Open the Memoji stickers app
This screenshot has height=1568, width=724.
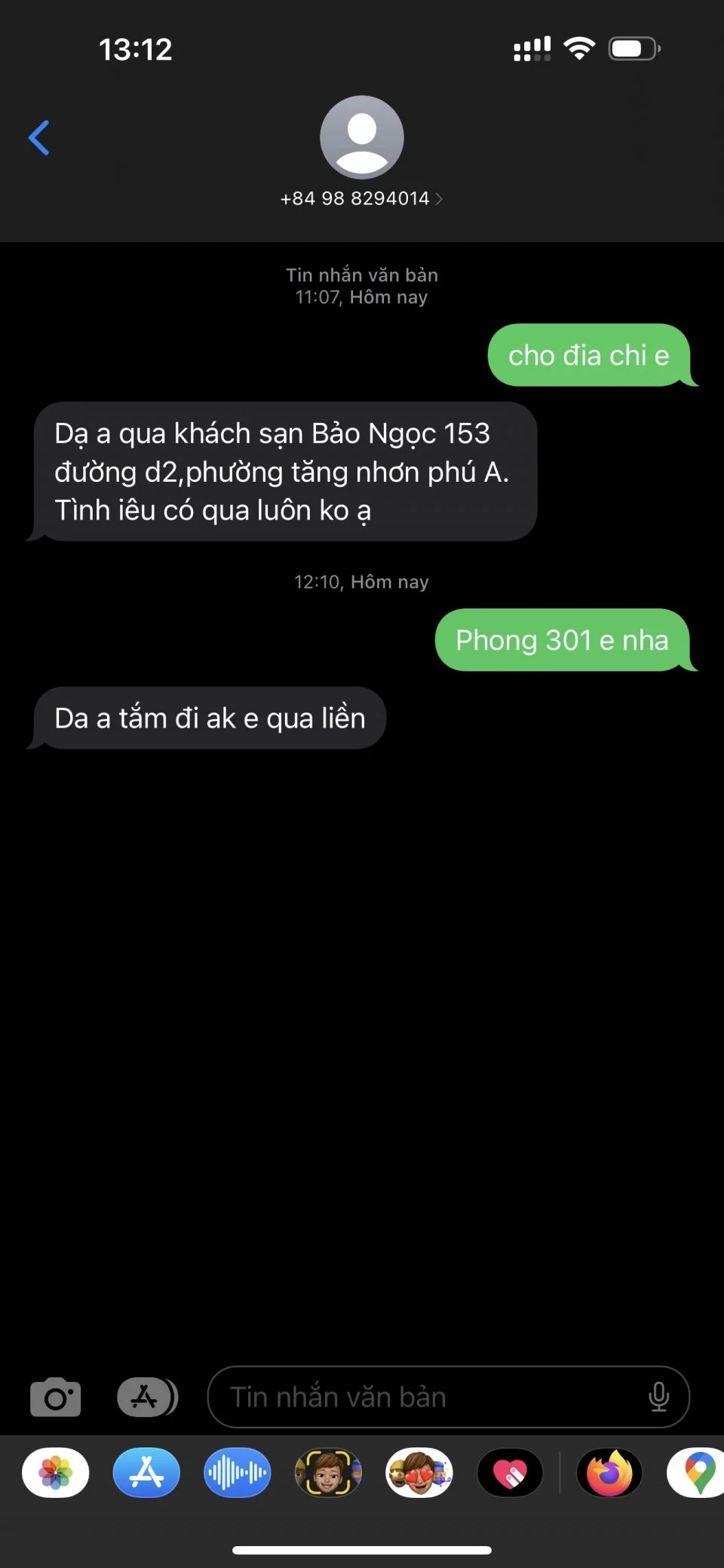419,1472
